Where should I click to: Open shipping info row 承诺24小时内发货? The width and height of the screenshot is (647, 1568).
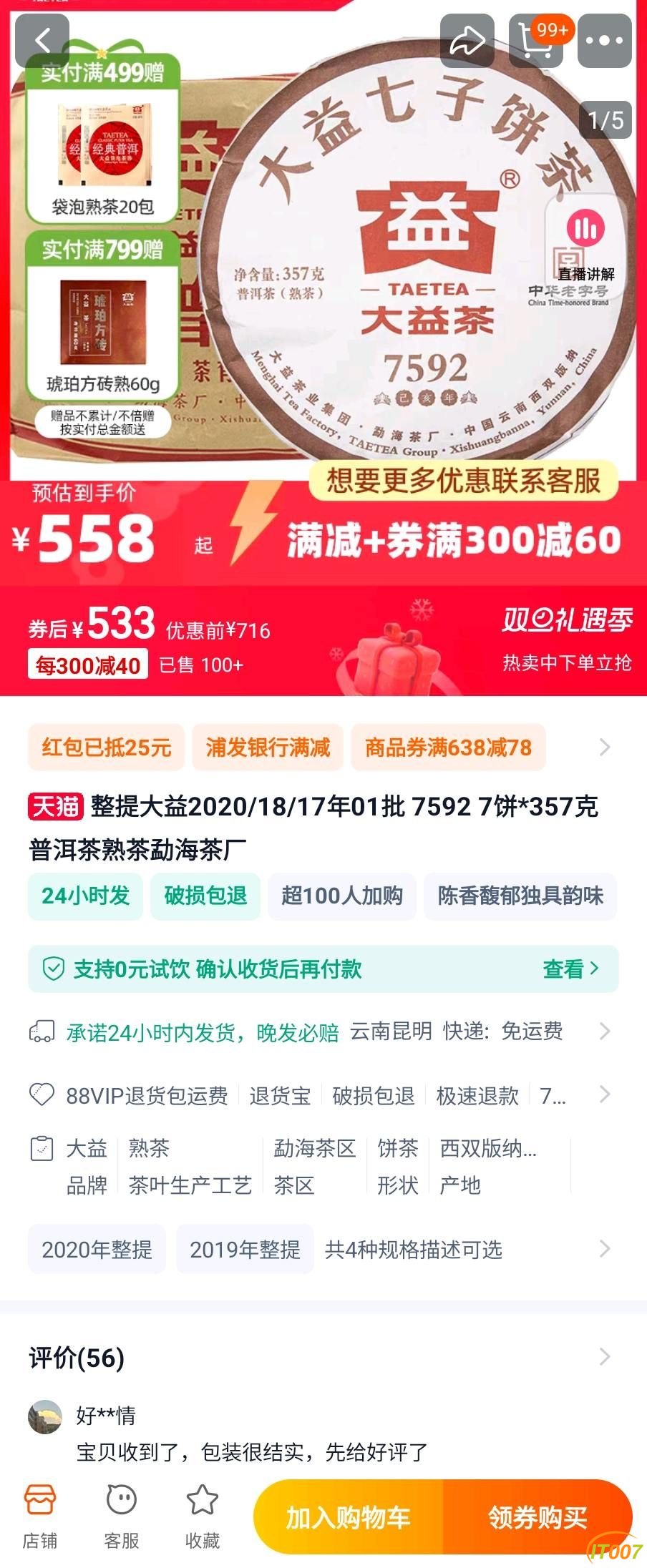click(x=315, y=1032)
